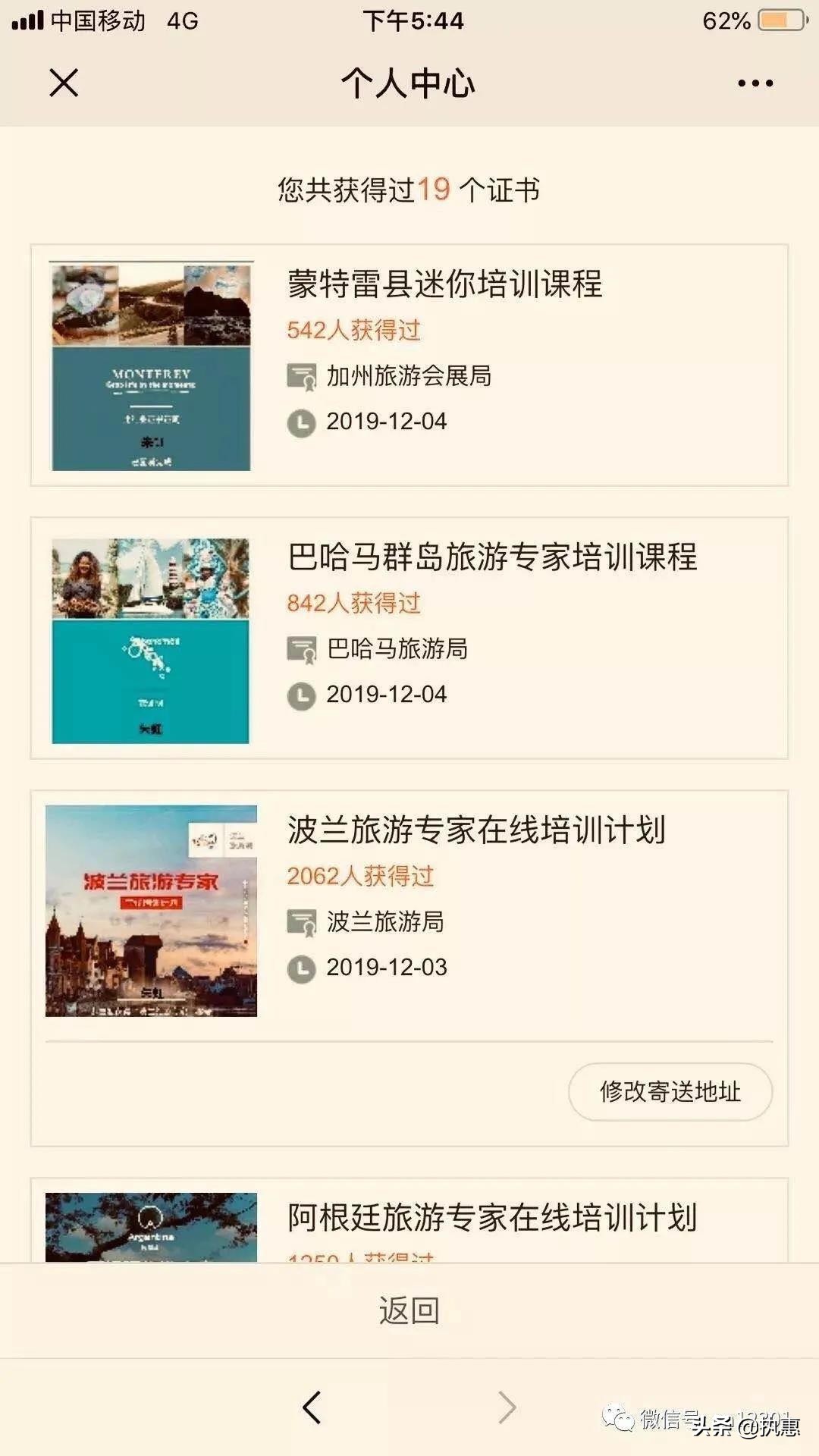Click the clock icon next to 2019-12-04
Image resolution: width=819 pixels, height=1456 pixels.
click(303, 422)
